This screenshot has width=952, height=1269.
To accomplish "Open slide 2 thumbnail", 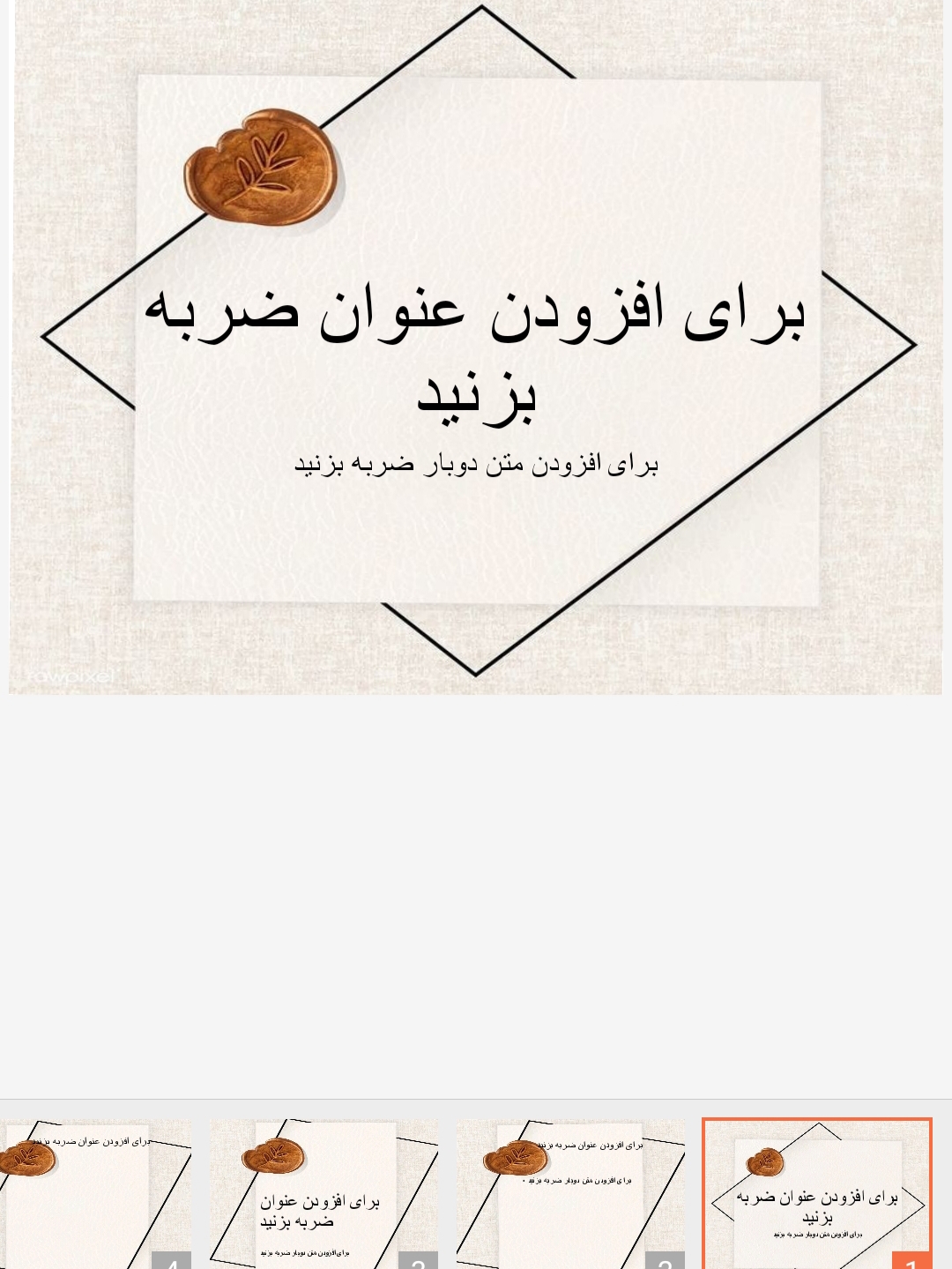I will point(570,1194).
